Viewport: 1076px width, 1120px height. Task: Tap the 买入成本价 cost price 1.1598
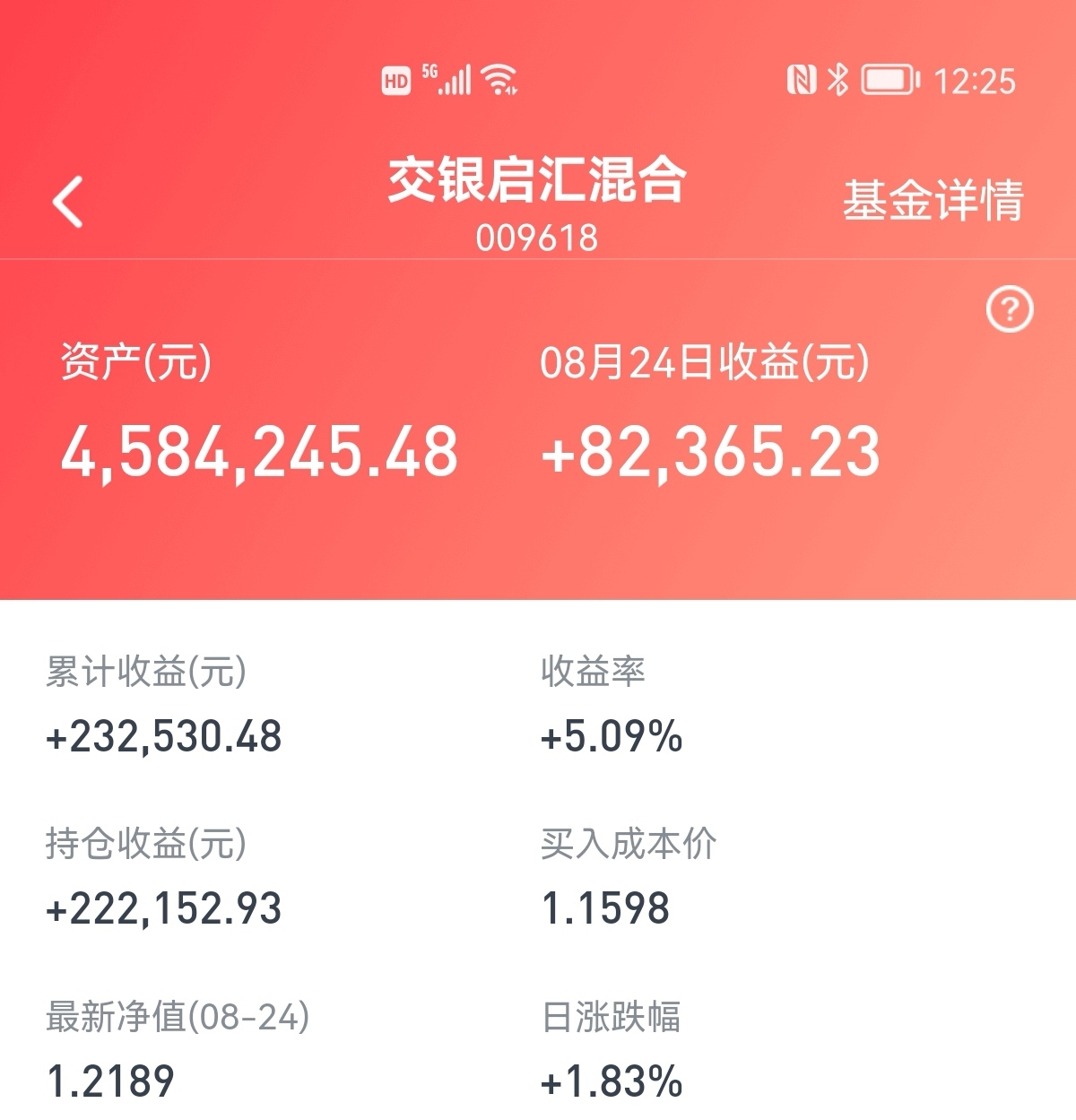606,909
